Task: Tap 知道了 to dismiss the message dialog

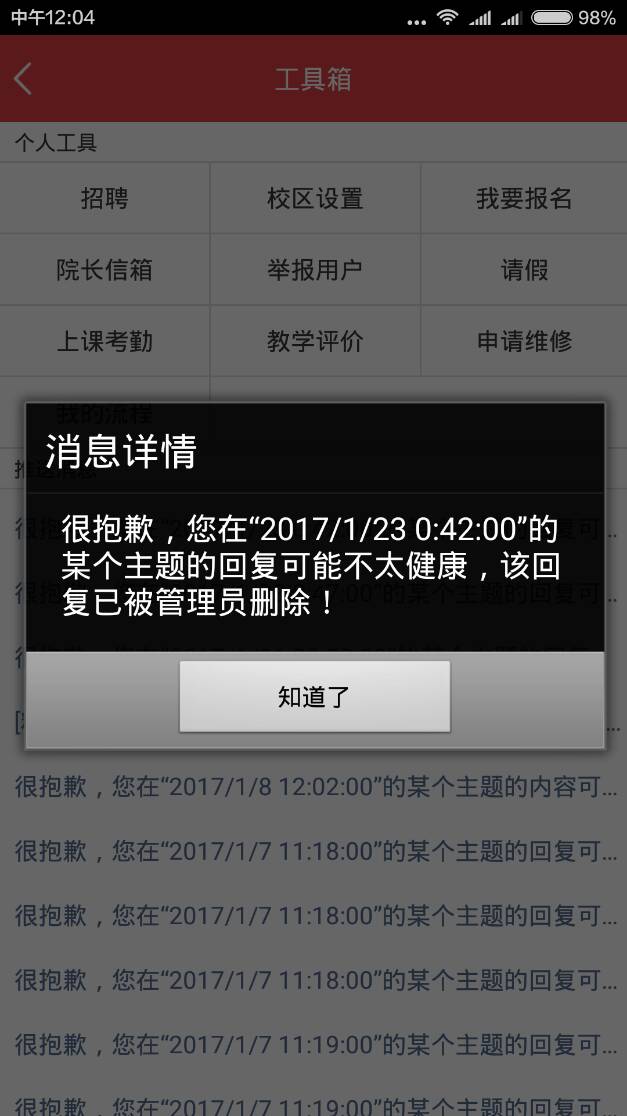Action: 314,697
